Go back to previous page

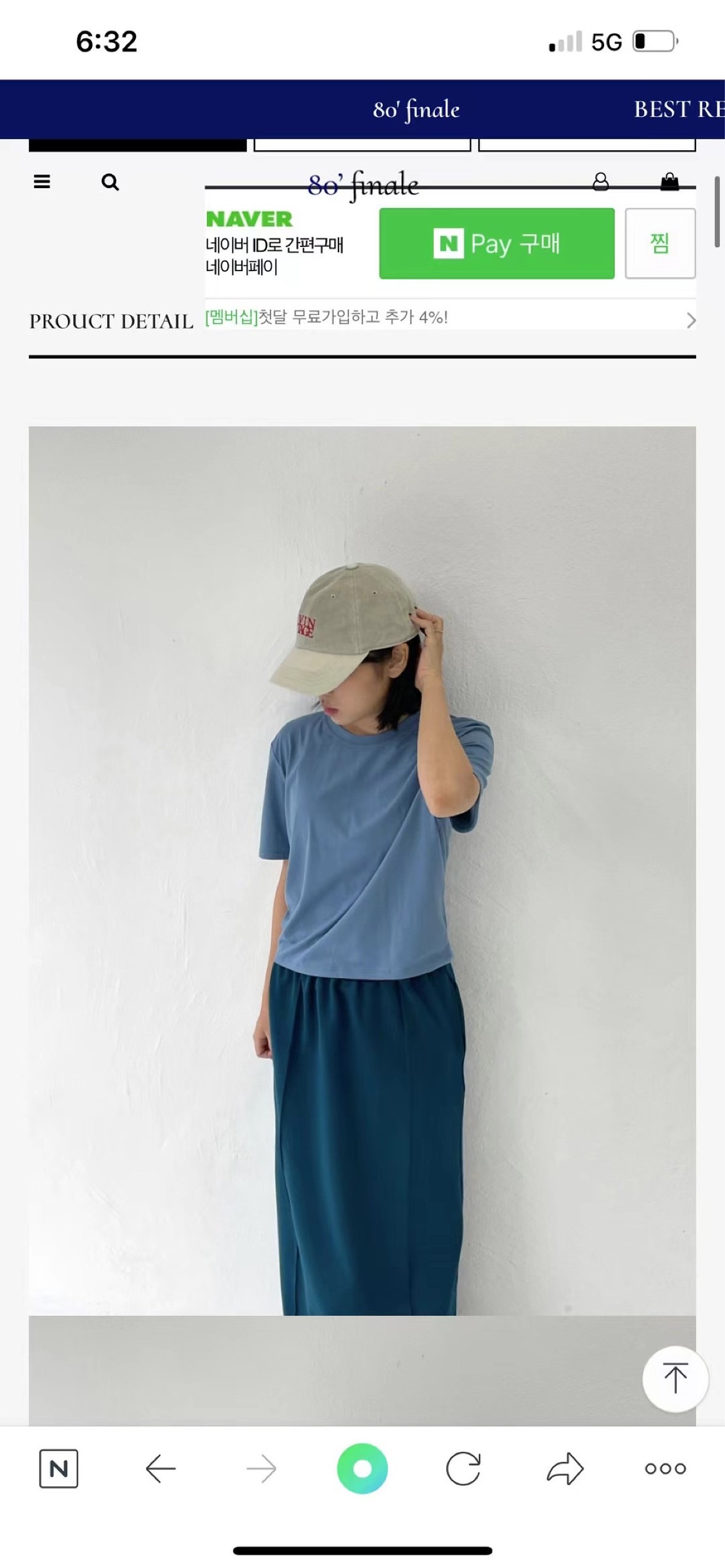coord(161,1469)
